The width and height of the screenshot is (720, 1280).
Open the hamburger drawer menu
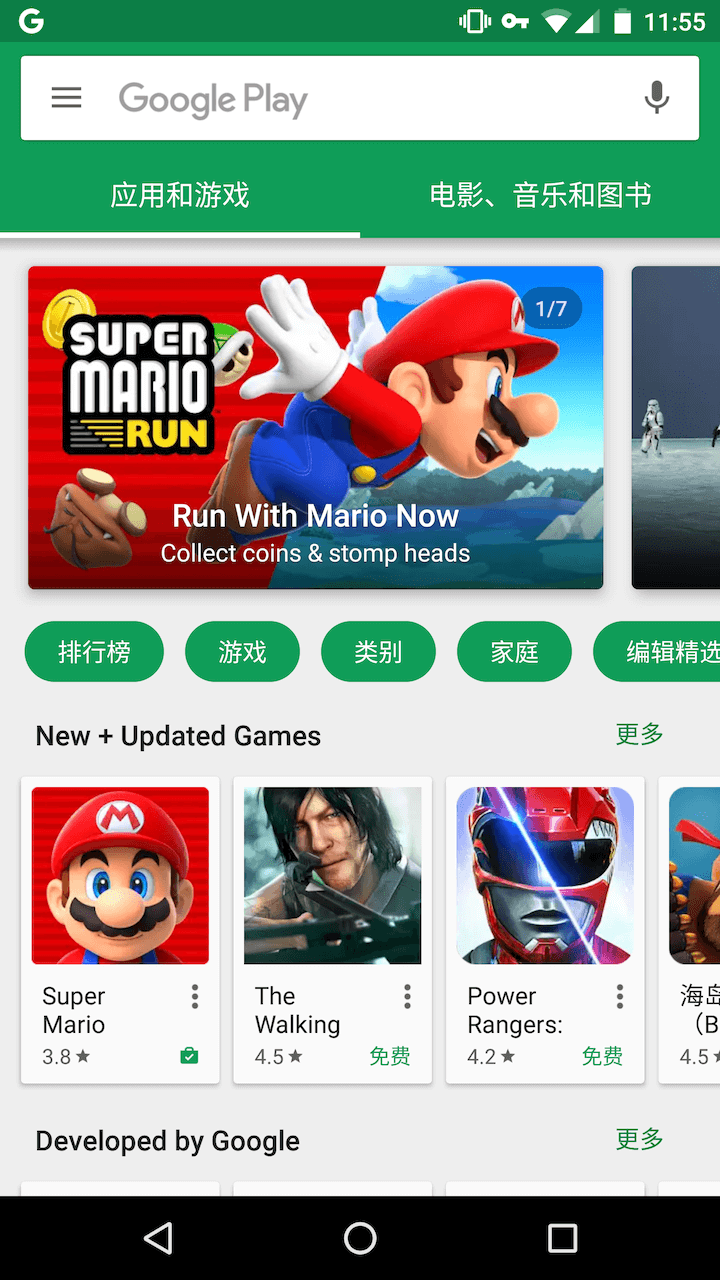[x=67, y=98]
